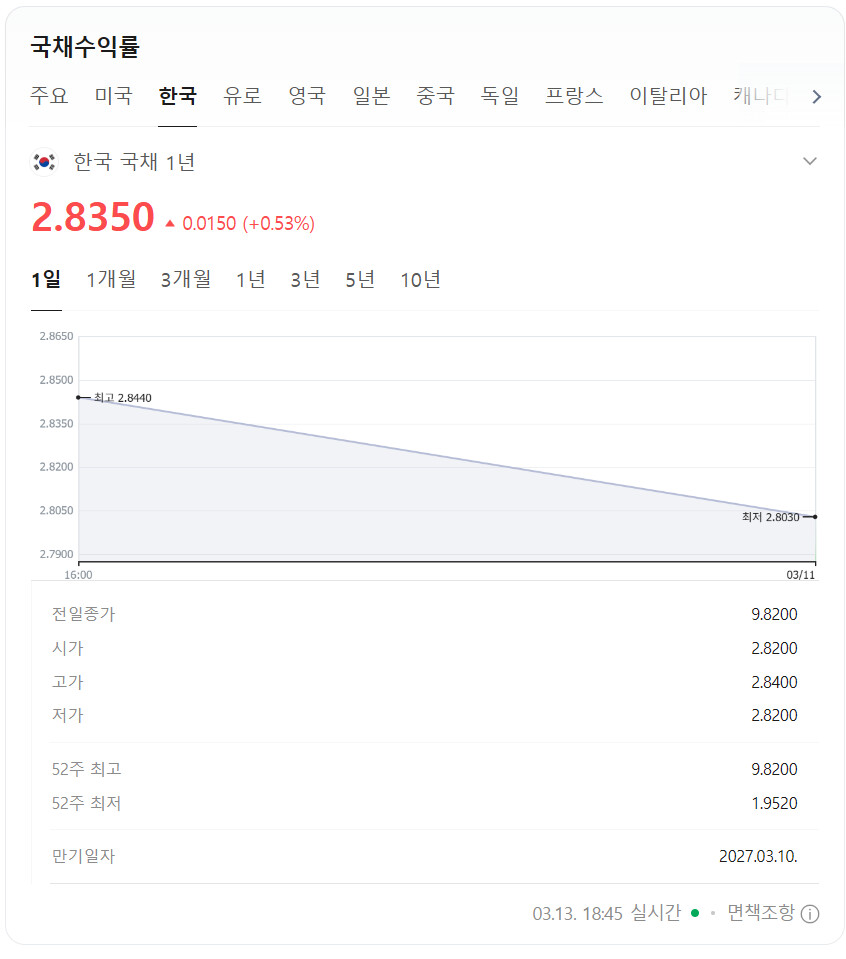Select the 미국 country tab
The image size is (846, 959).
(113, 95)
